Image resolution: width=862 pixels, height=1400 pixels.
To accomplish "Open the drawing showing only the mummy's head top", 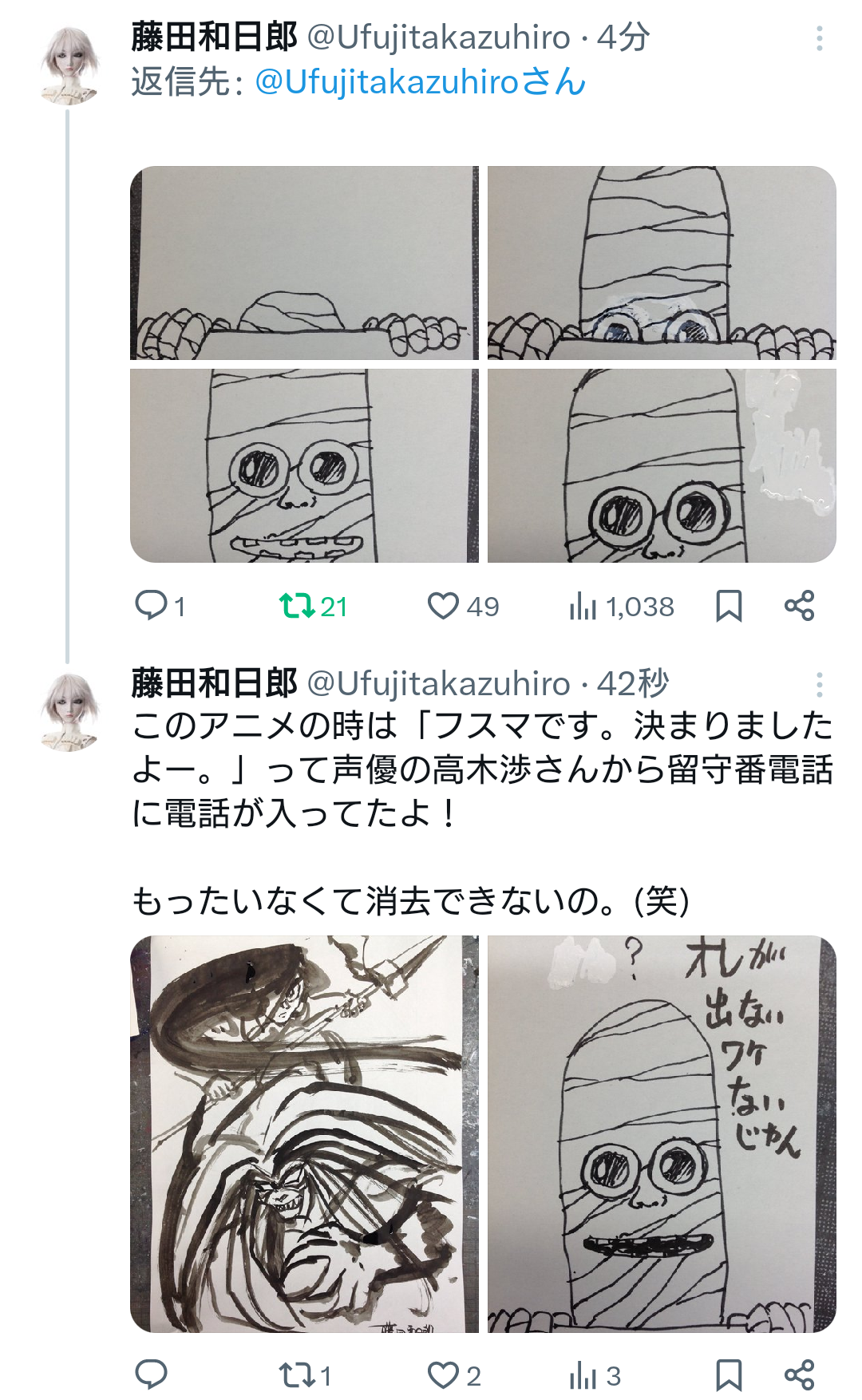I will tap(304, 263).
